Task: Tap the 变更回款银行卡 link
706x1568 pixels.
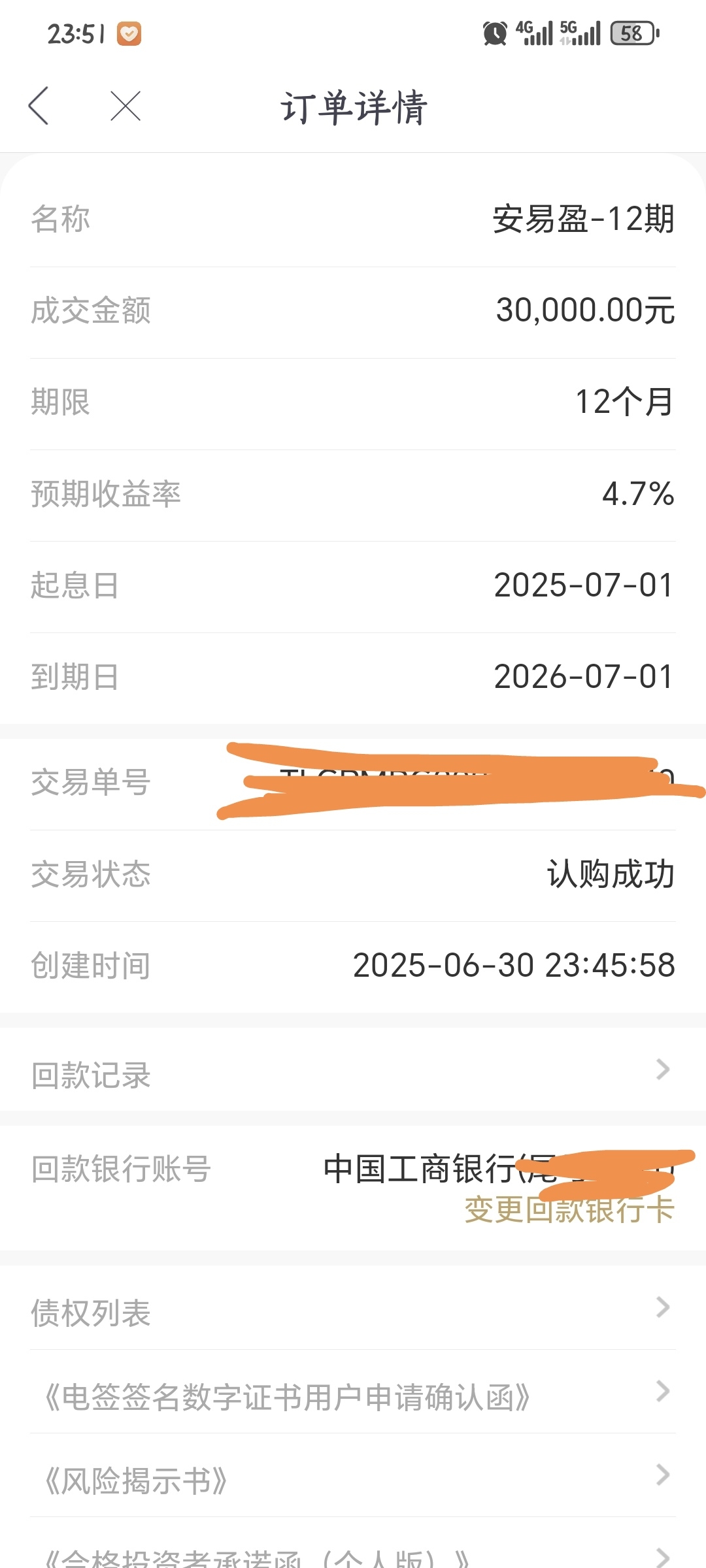Action: tap(569, 1209)
